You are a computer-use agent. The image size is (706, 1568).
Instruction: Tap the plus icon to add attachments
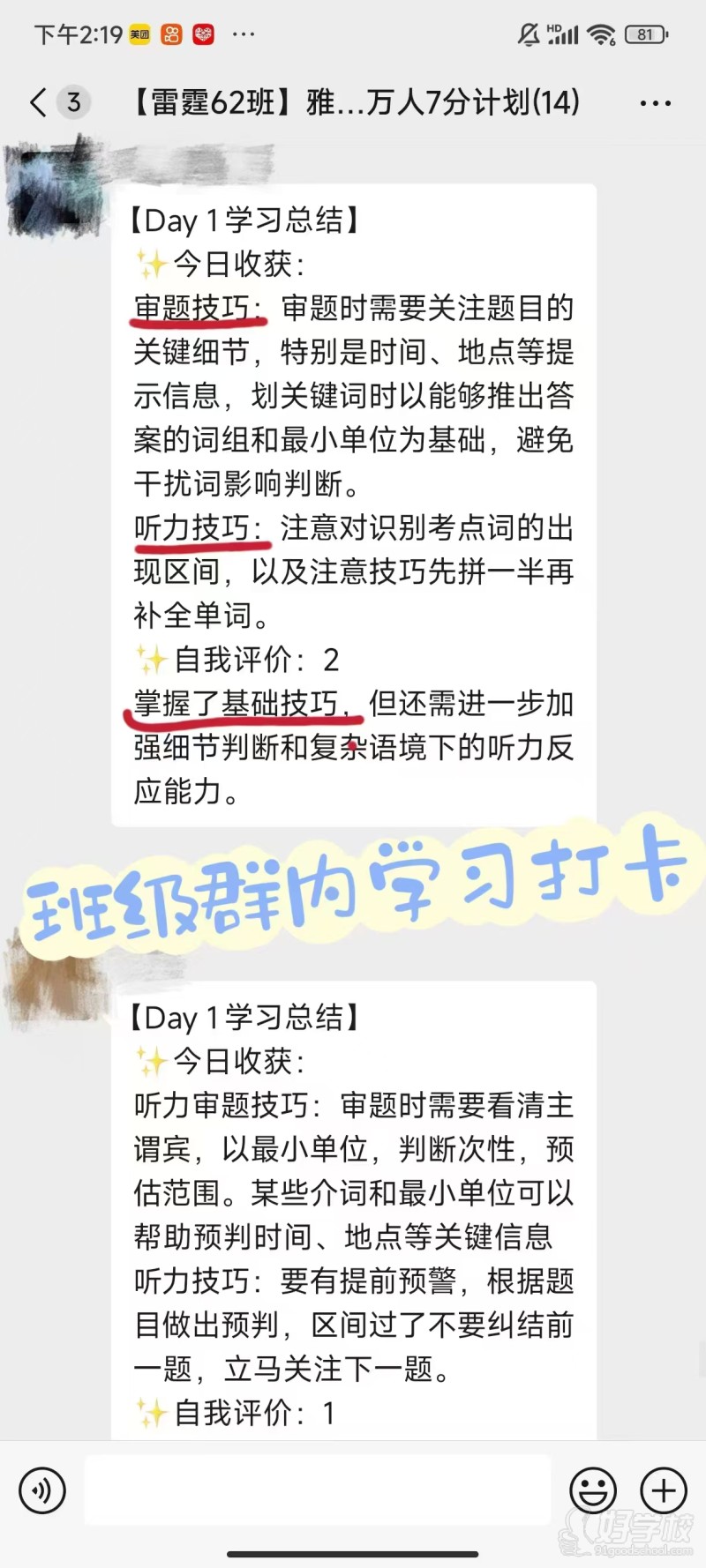(663, 1490)
